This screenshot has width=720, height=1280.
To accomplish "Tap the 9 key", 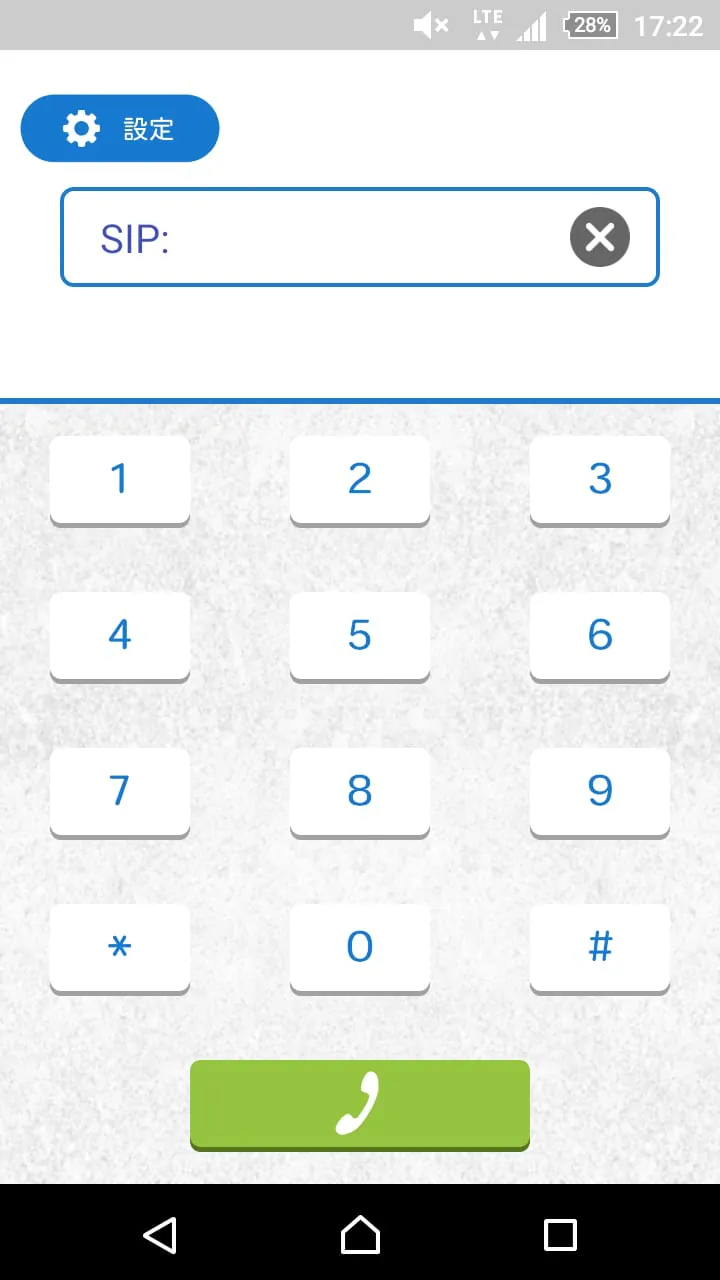I will click(600, 791).
